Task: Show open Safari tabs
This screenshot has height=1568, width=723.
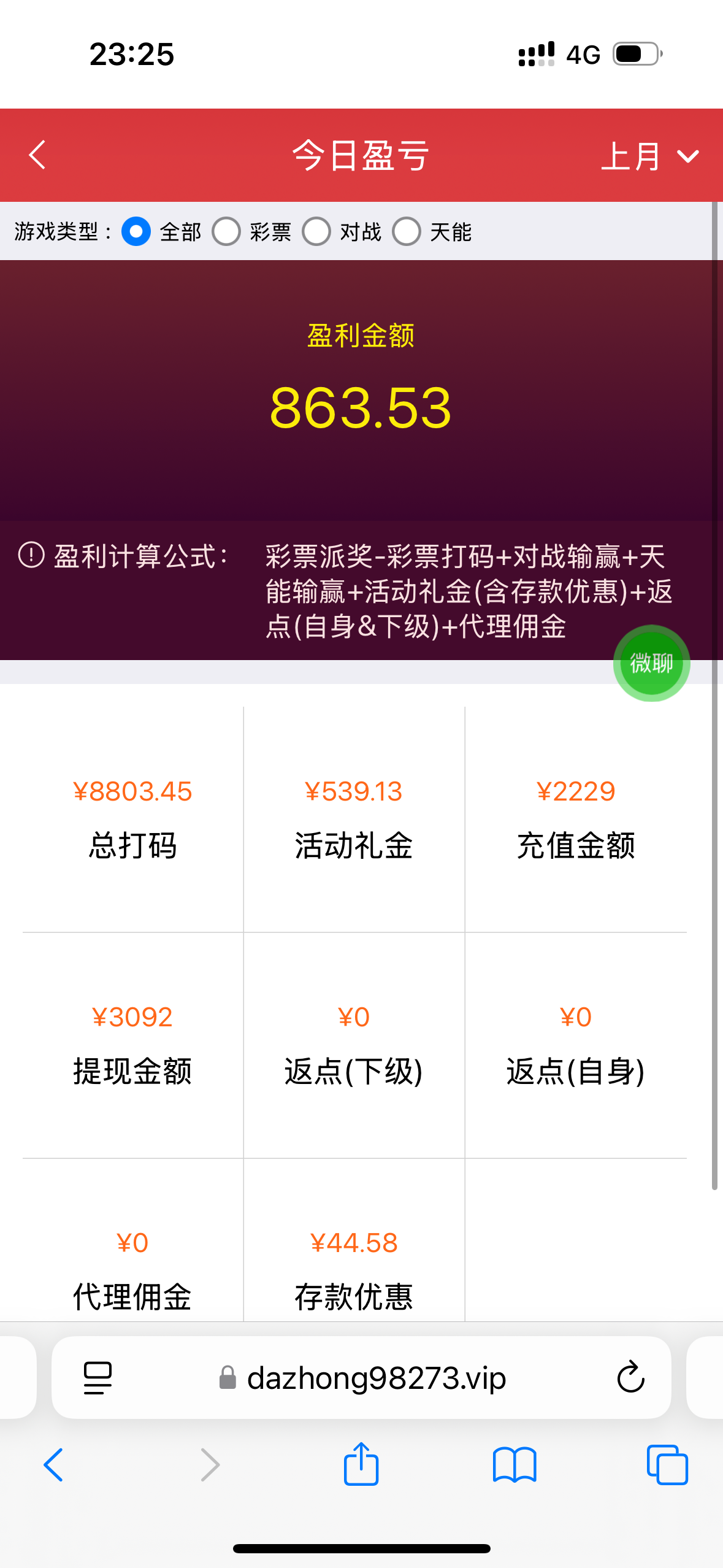Action: click(667, 1465)
